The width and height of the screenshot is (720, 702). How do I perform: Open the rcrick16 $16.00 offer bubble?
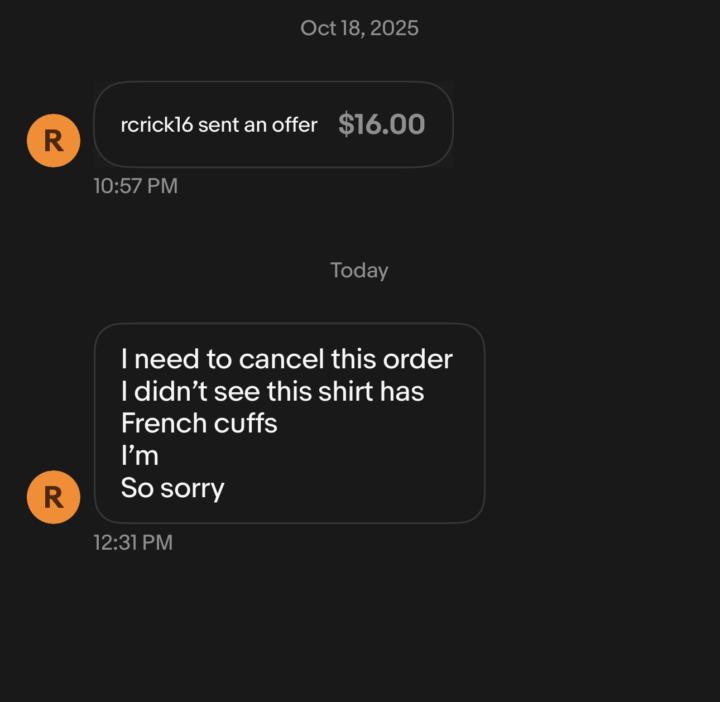coord(272,125)
